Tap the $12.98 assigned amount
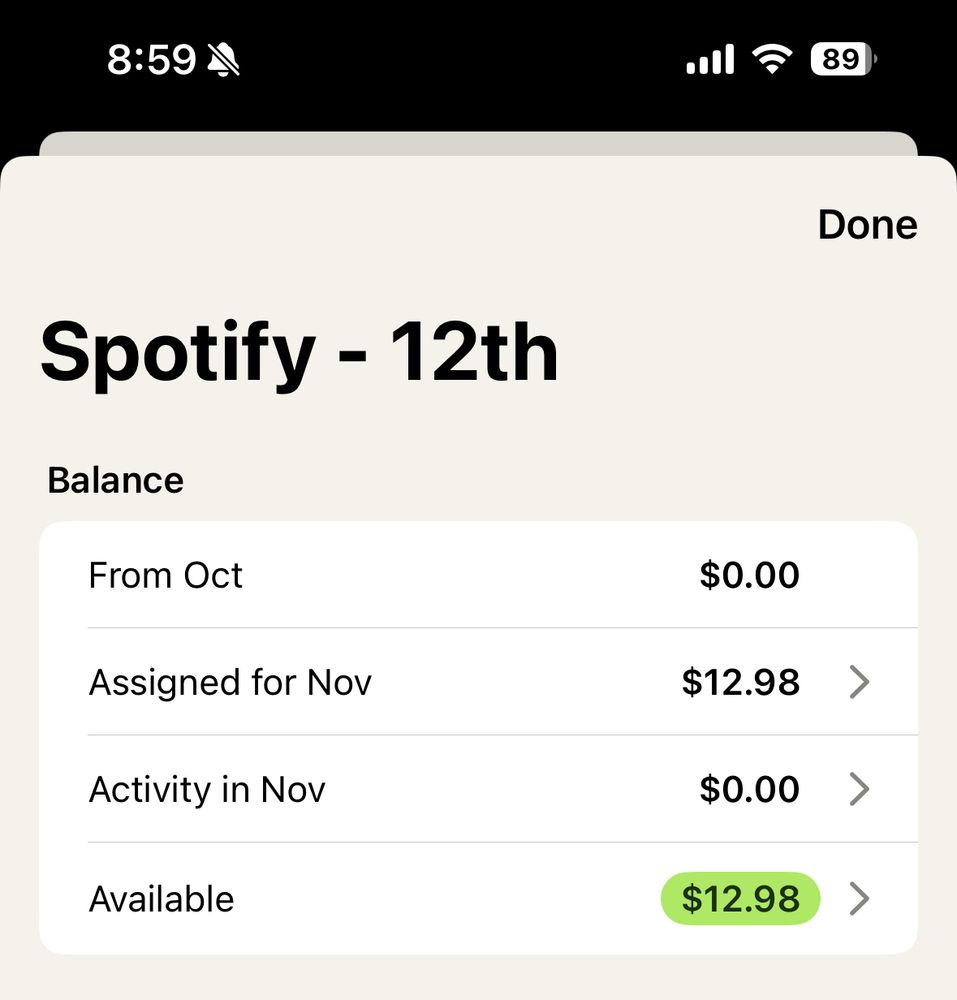 point(742,682)
